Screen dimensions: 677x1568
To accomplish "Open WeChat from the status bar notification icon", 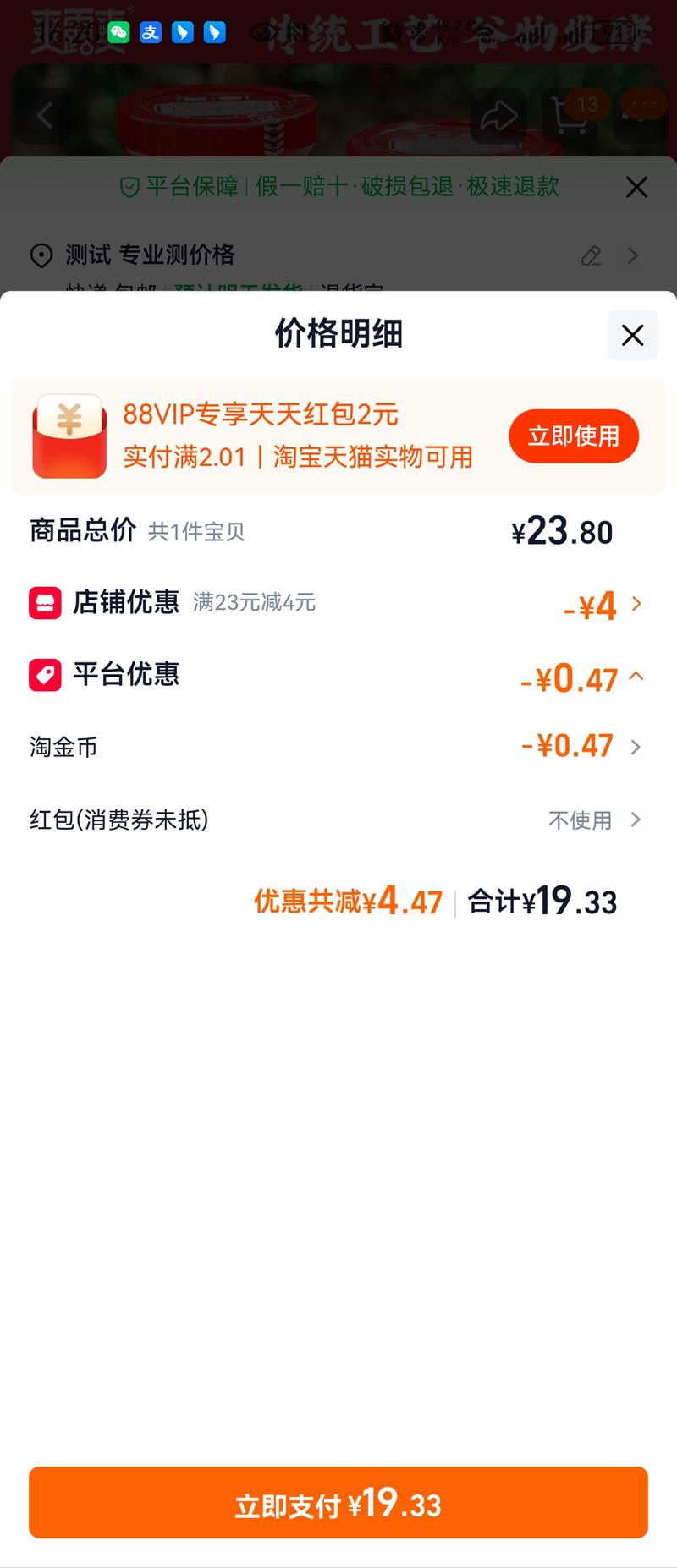I will 118,34.
